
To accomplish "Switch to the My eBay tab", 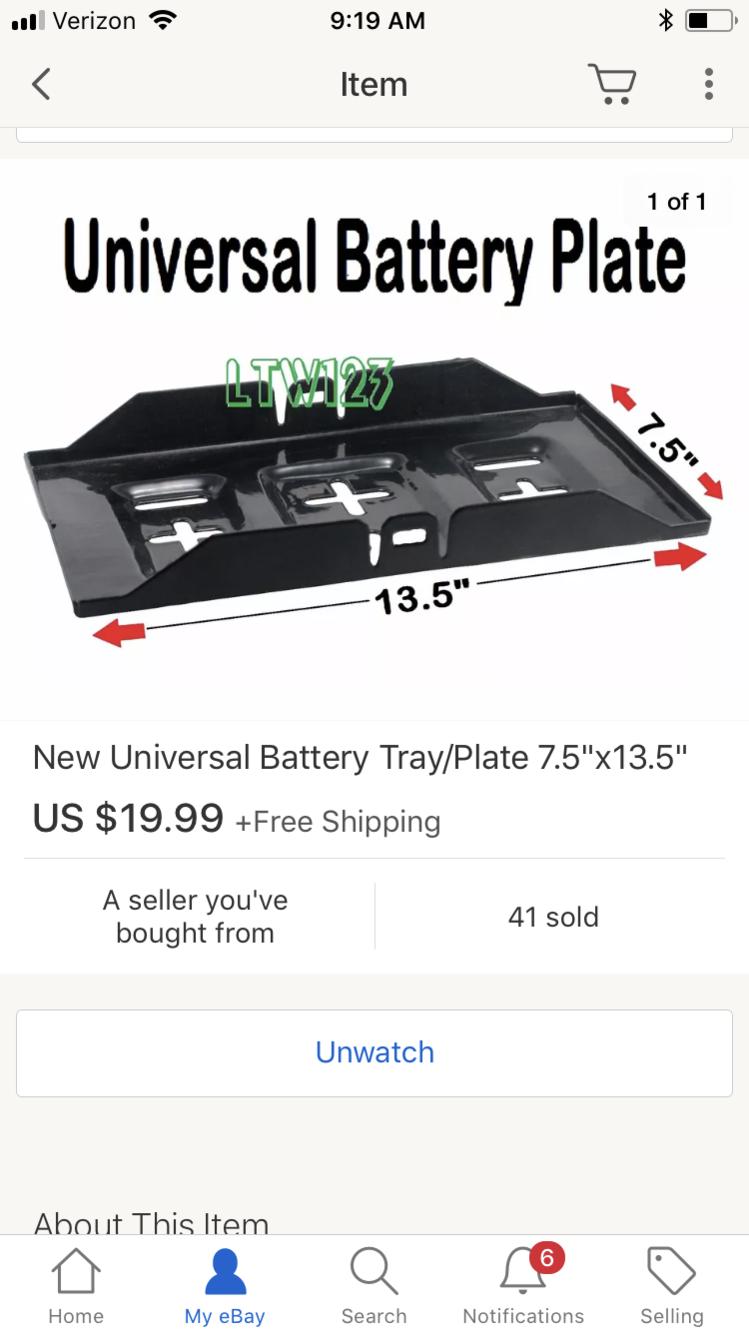I will [x=225, y=1286].
